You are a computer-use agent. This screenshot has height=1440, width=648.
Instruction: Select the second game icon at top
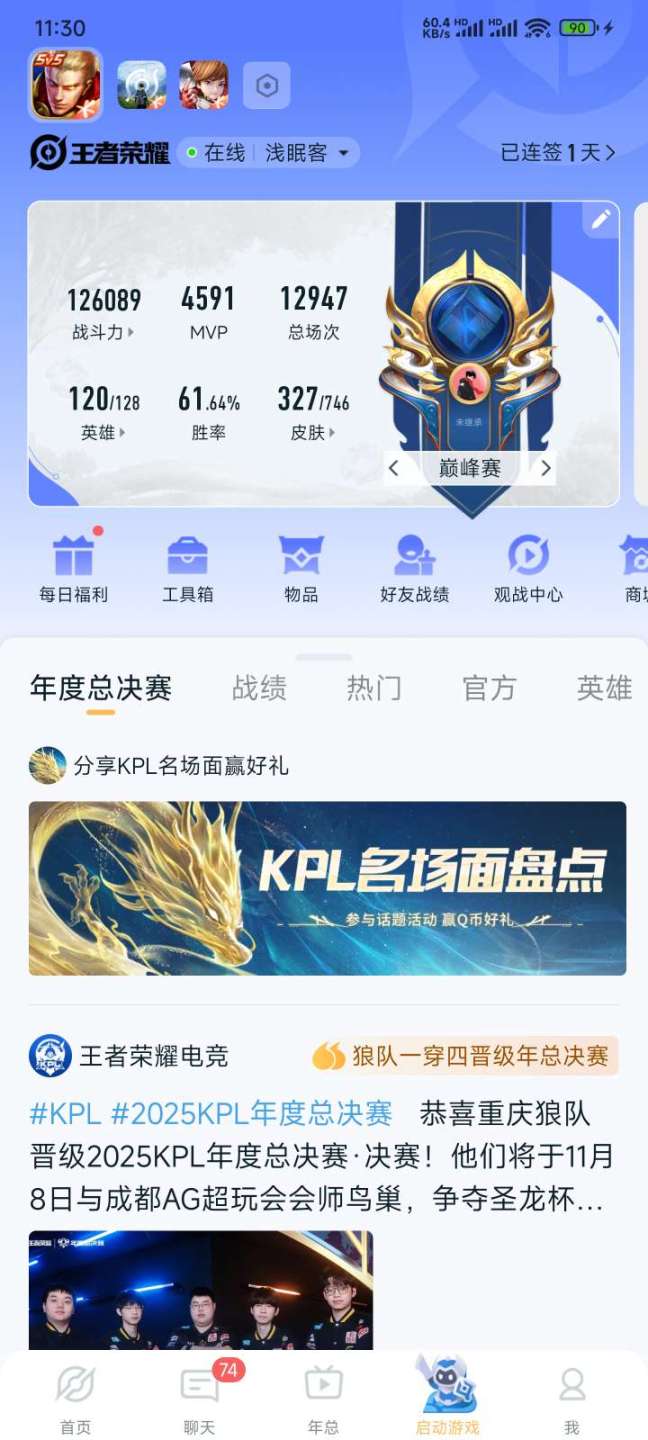tap(141, 86)
